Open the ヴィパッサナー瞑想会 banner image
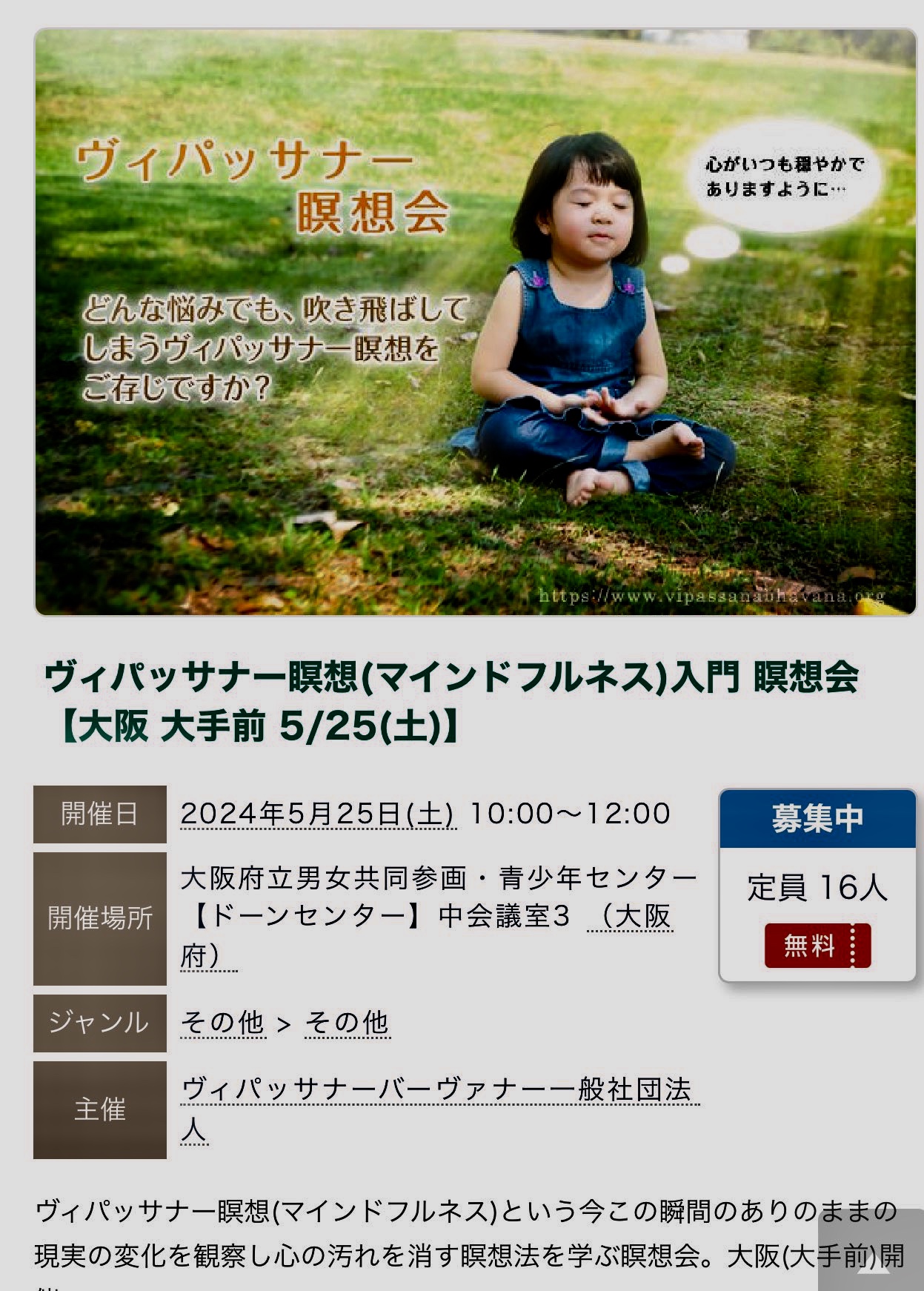Image resolution: width=924 pixels, height=1291 pixels. coord(475,322)
